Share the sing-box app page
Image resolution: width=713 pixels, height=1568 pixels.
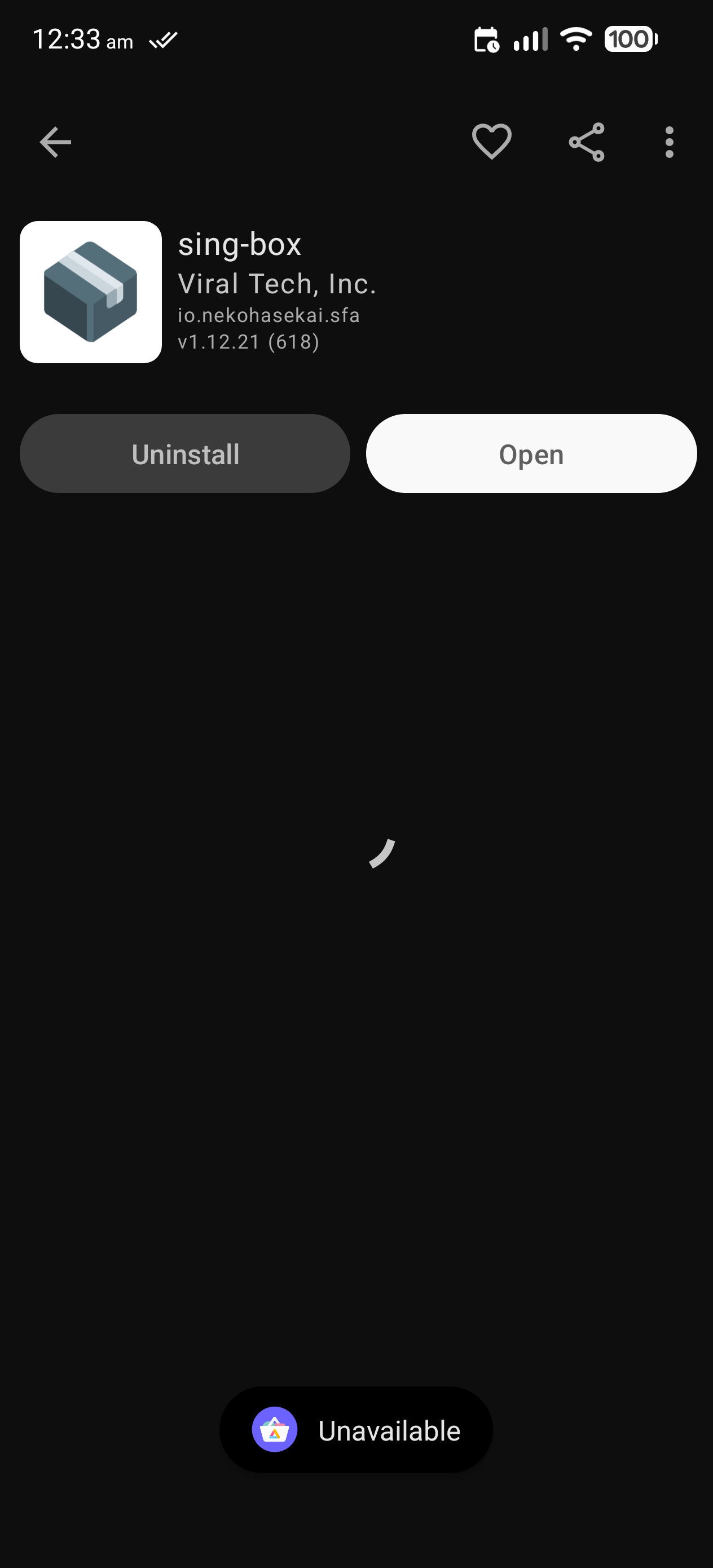(x=586, y=142)
